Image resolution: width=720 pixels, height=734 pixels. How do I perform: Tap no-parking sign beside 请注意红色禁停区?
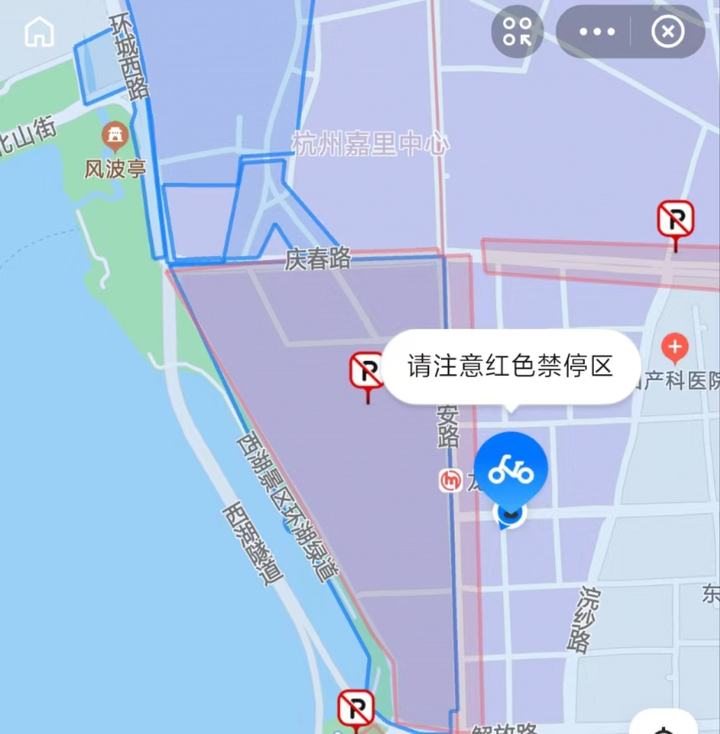(x=367, y=372)
